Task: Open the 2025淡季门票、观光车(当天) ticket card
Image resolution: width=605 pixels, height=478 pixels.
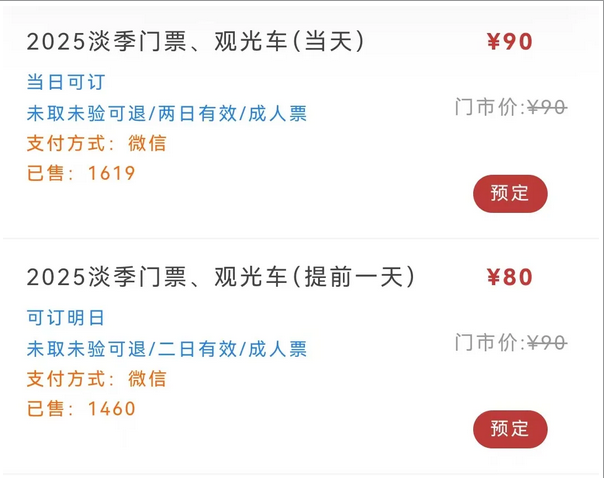Action: point(195,42)
